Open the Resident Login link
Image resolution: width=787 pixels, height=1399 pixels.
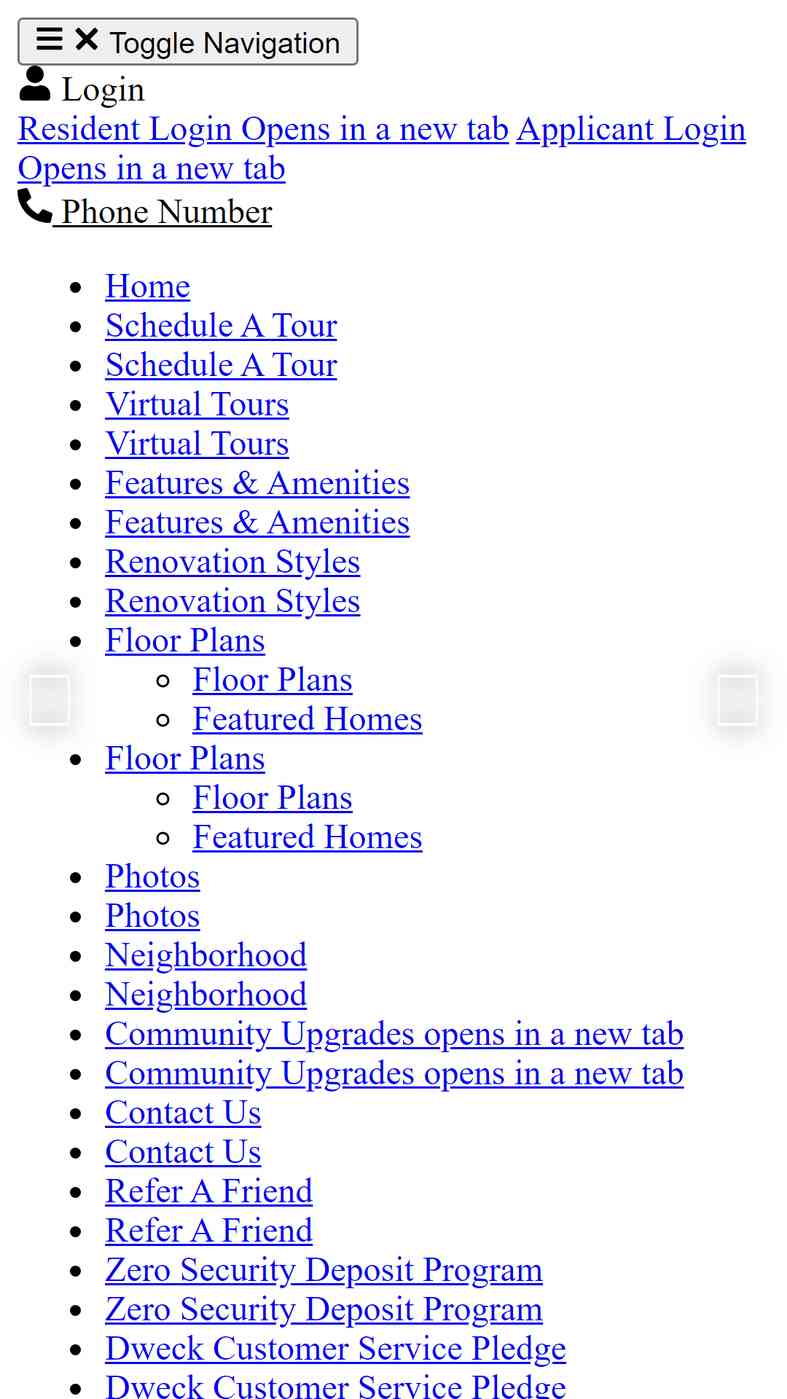click(263, 129)
